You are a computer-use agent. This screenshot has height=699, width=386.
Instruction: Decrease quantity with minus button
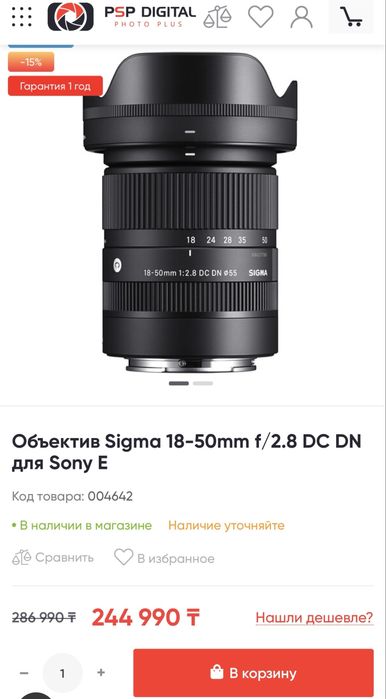(24, 673)
